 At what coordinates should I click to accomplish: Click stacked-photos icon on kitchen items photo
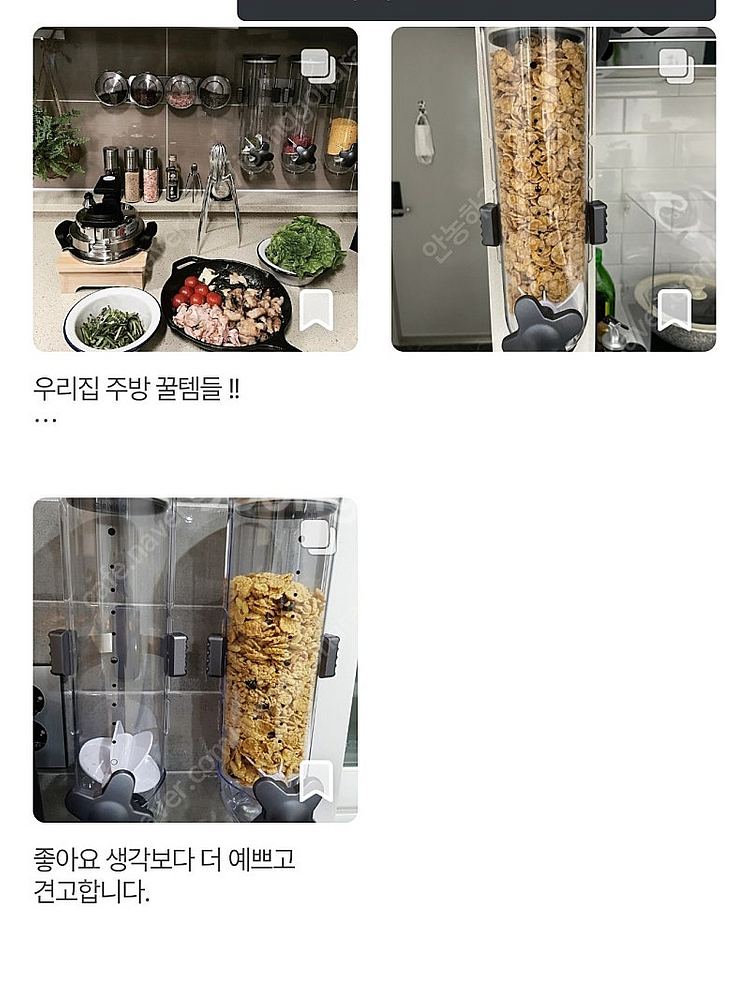coord(316,65)
